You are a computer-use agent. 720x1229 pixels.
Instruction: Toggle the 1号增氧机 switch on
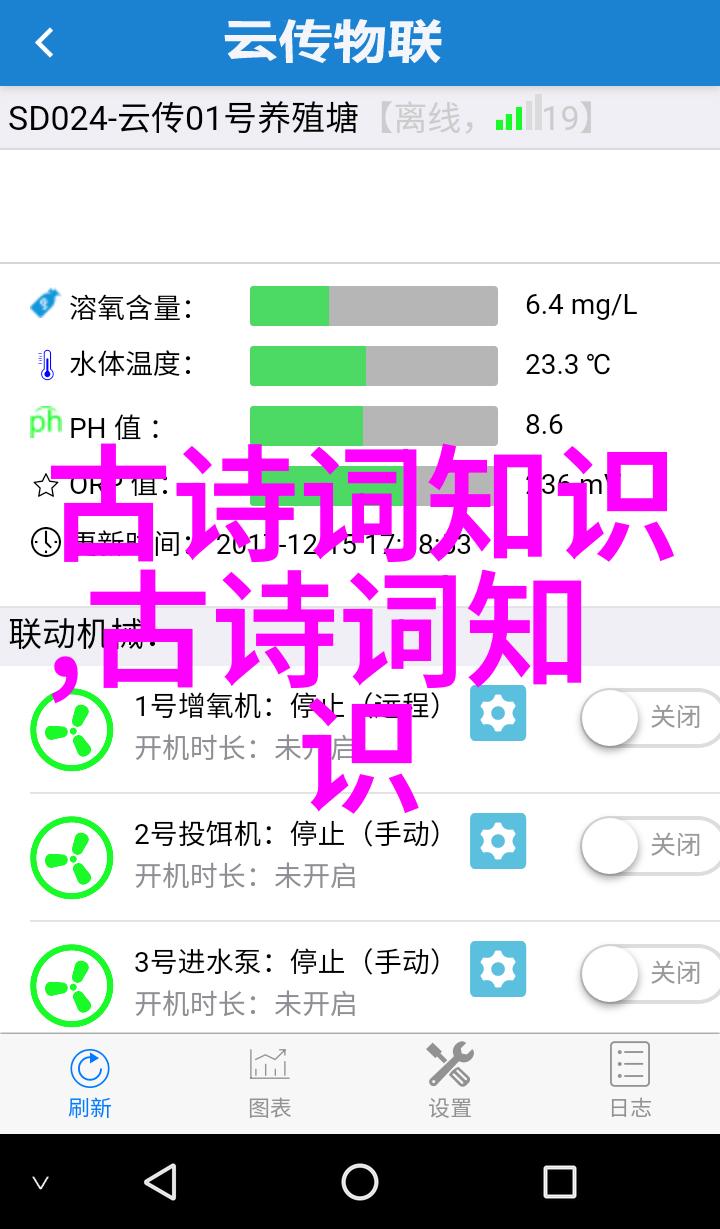click(x=648, y=717)
